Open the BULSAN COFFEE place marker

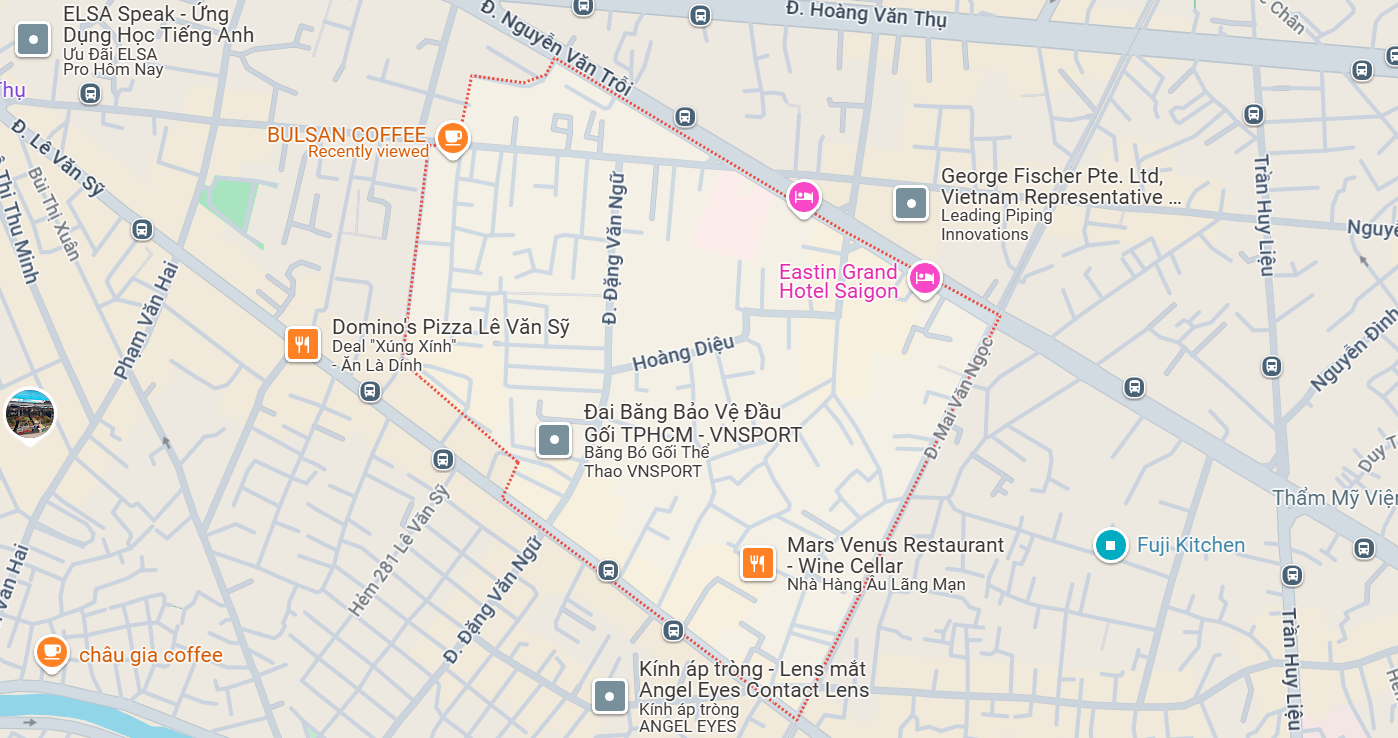[x=452, y=136]
